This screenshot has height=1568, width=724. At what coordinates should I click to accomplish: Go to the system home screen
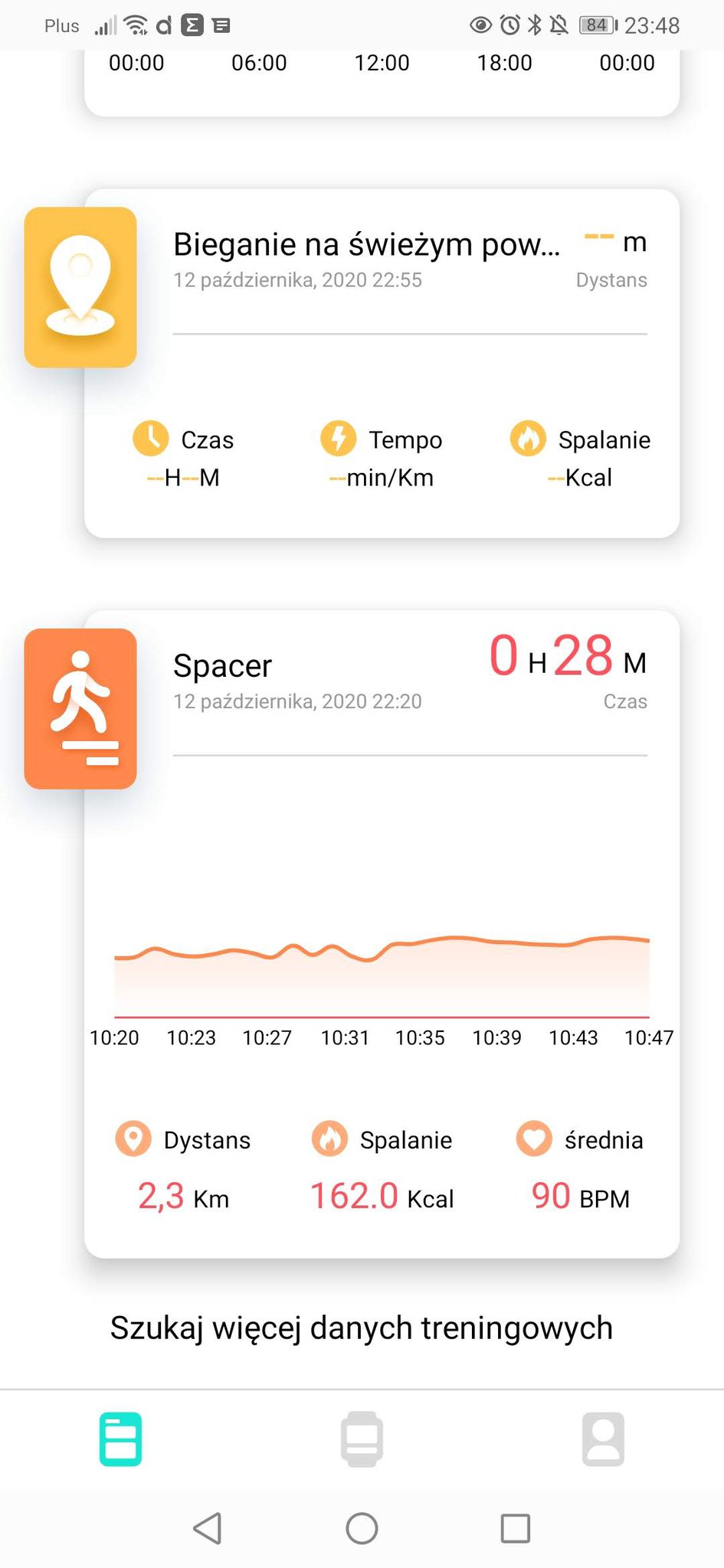[362, 1528]
